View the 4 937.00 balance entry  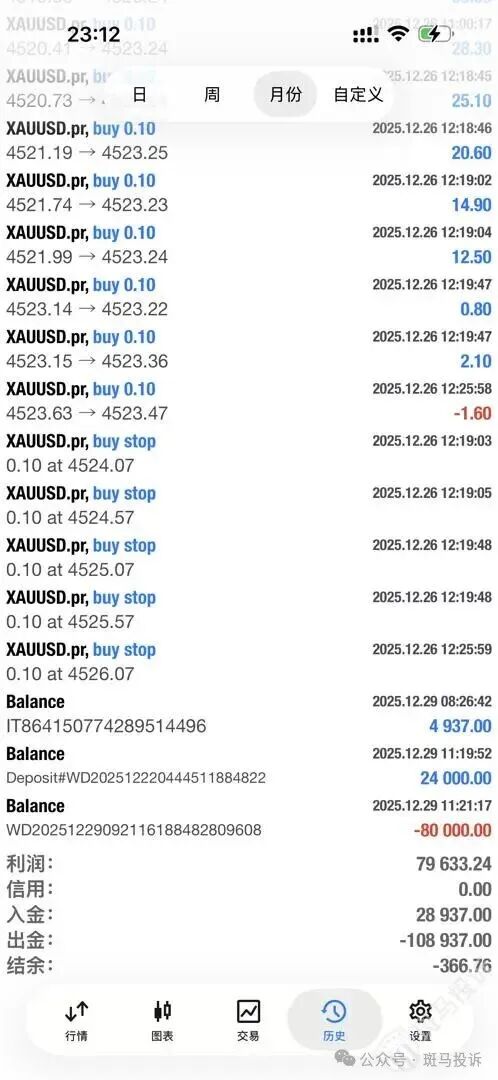coord(249,714)
